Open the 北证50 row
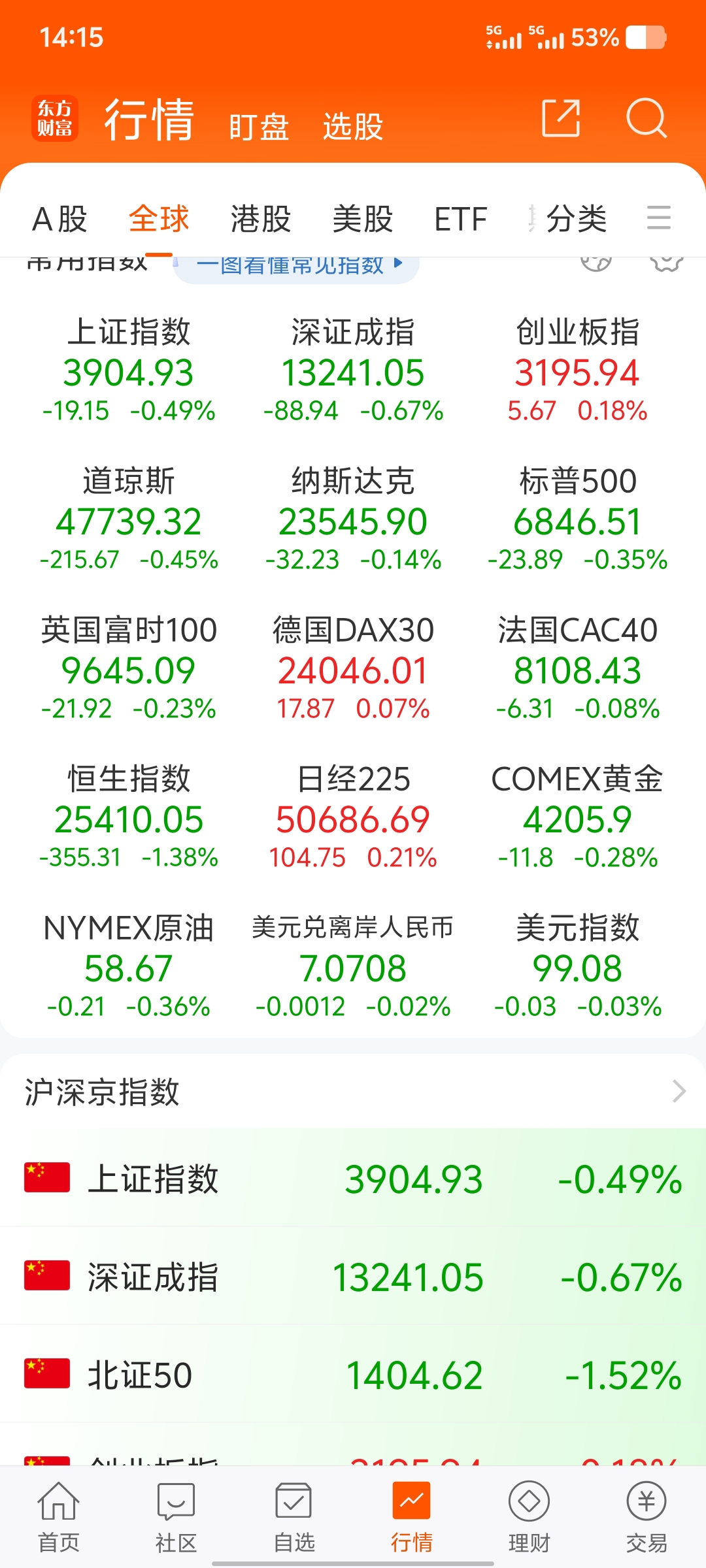The height and width of the screenshot is (1568, 706). (353, 1374)
